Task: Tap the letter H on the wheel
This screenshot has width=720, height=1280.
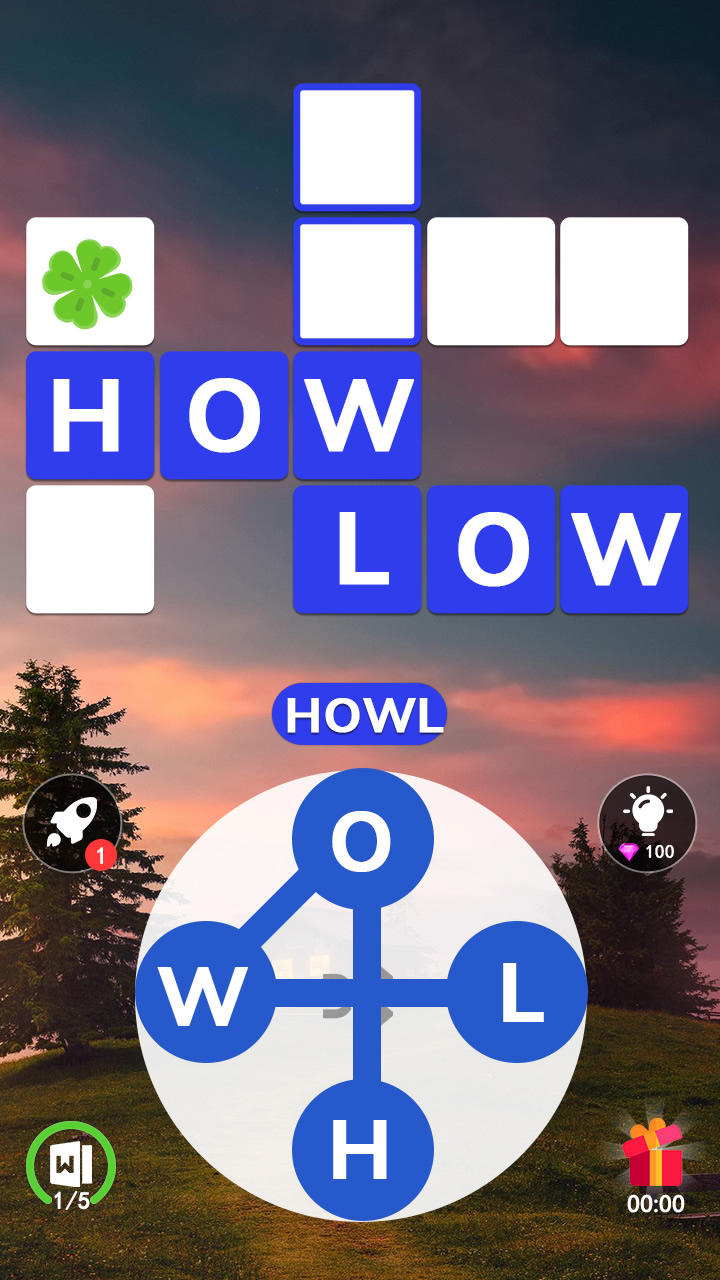Action: [x=362, y=1150]
